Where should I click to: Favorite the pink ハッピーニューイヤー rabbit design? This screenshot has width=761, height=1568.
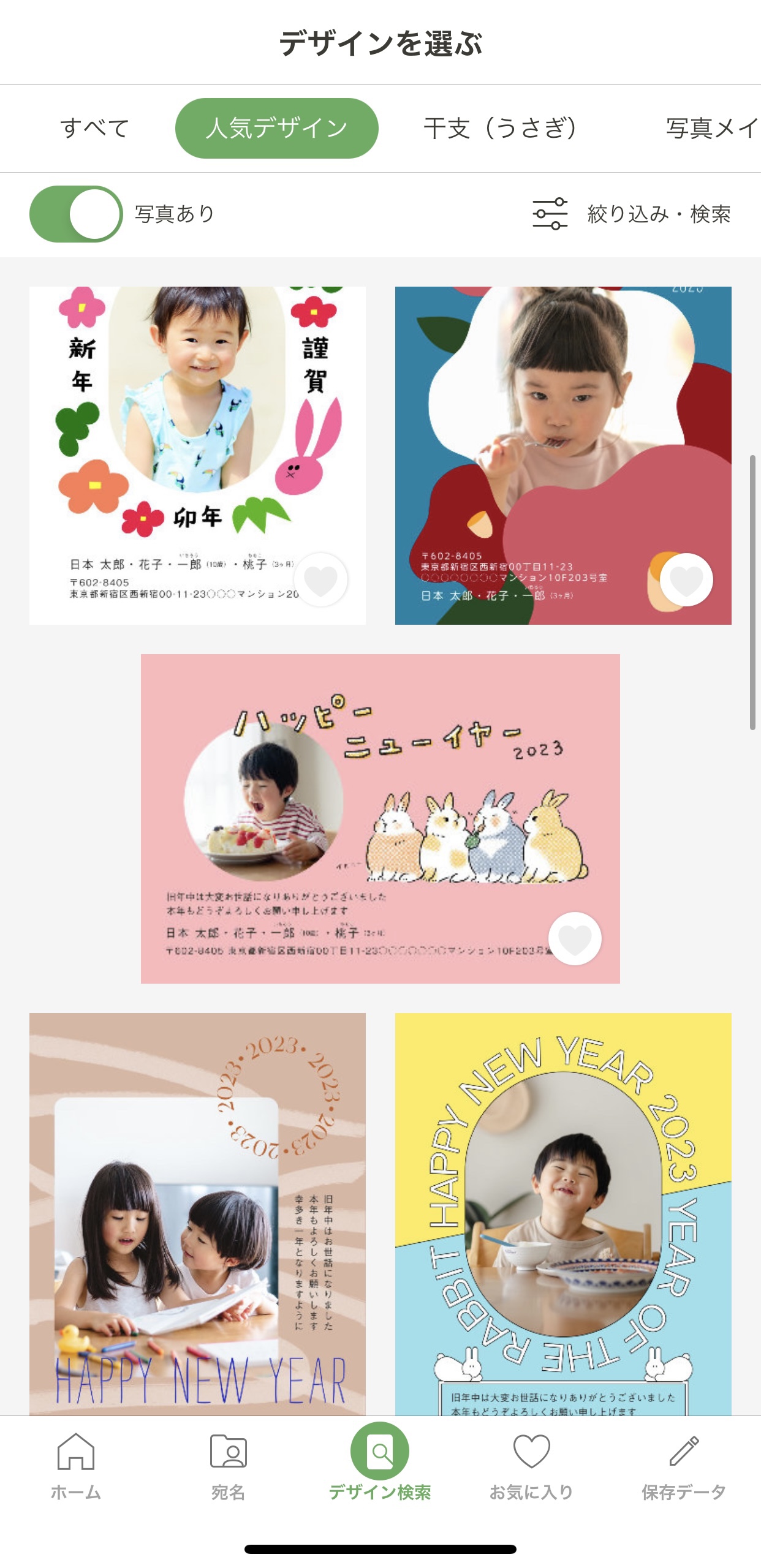pos(574,938)
